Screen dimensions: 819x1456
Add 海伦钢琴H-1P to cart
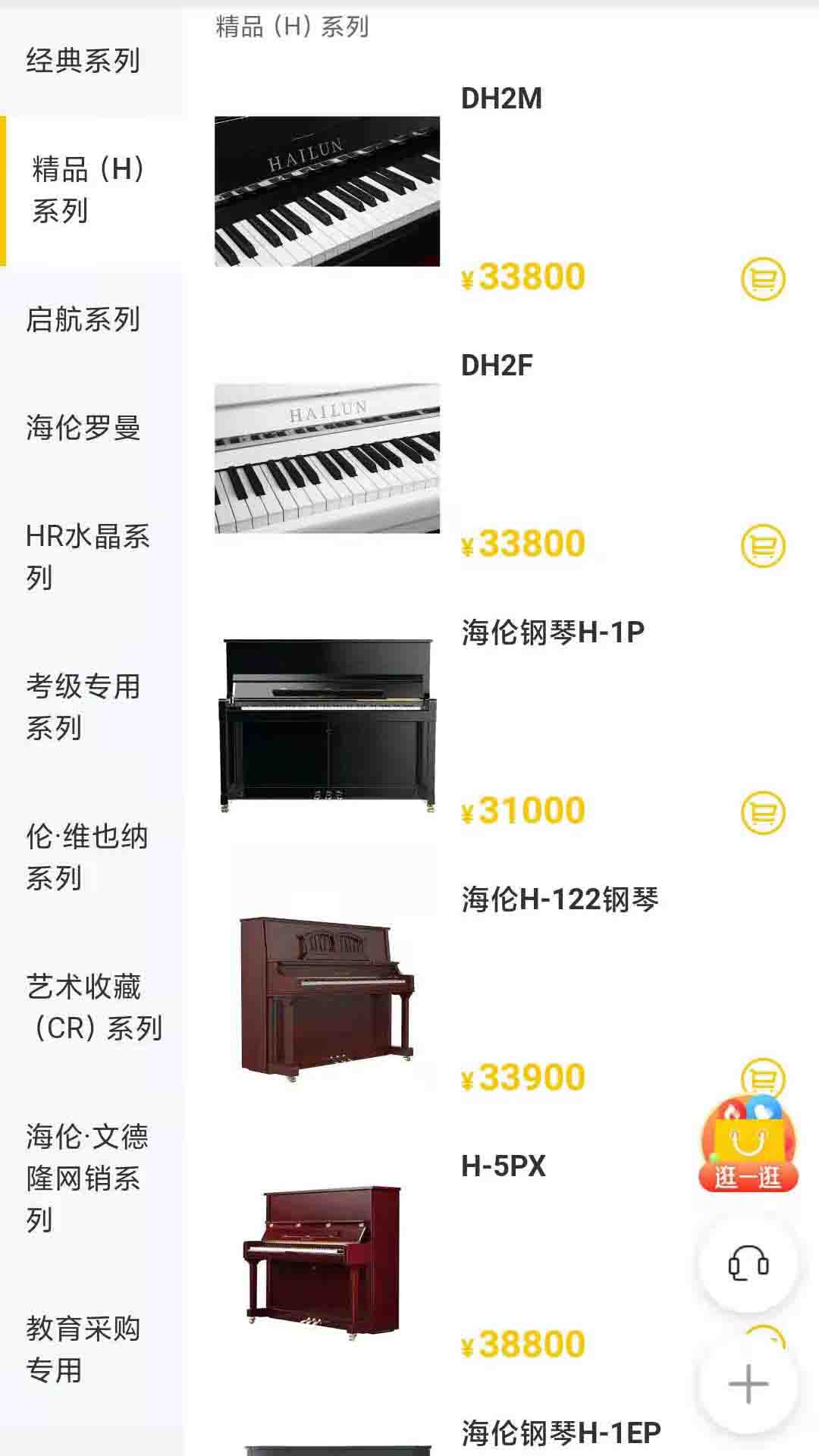click(x=763, y=813)
